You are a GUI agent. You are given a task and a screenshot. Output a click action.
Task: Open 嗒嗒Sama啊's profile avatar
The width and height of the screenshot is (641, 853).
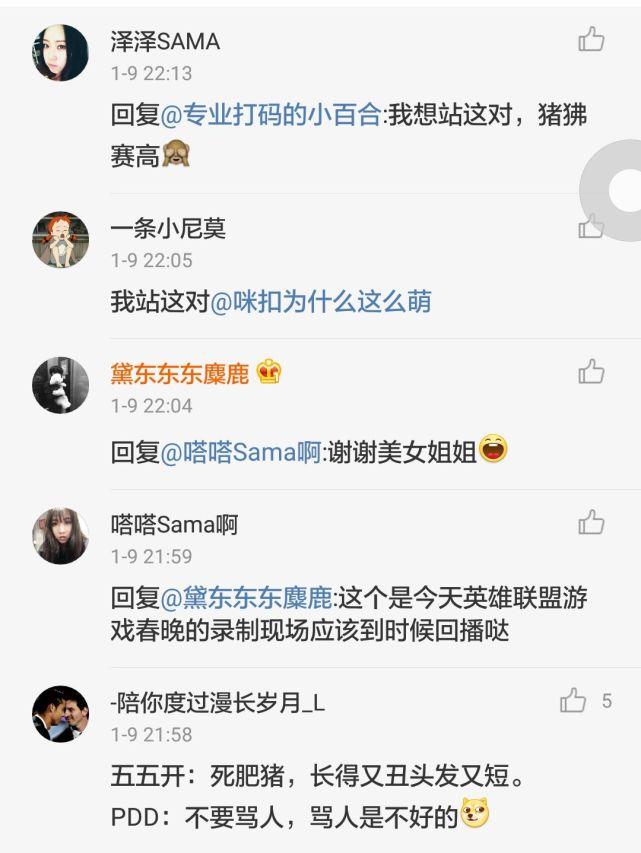tap(61, 535)
